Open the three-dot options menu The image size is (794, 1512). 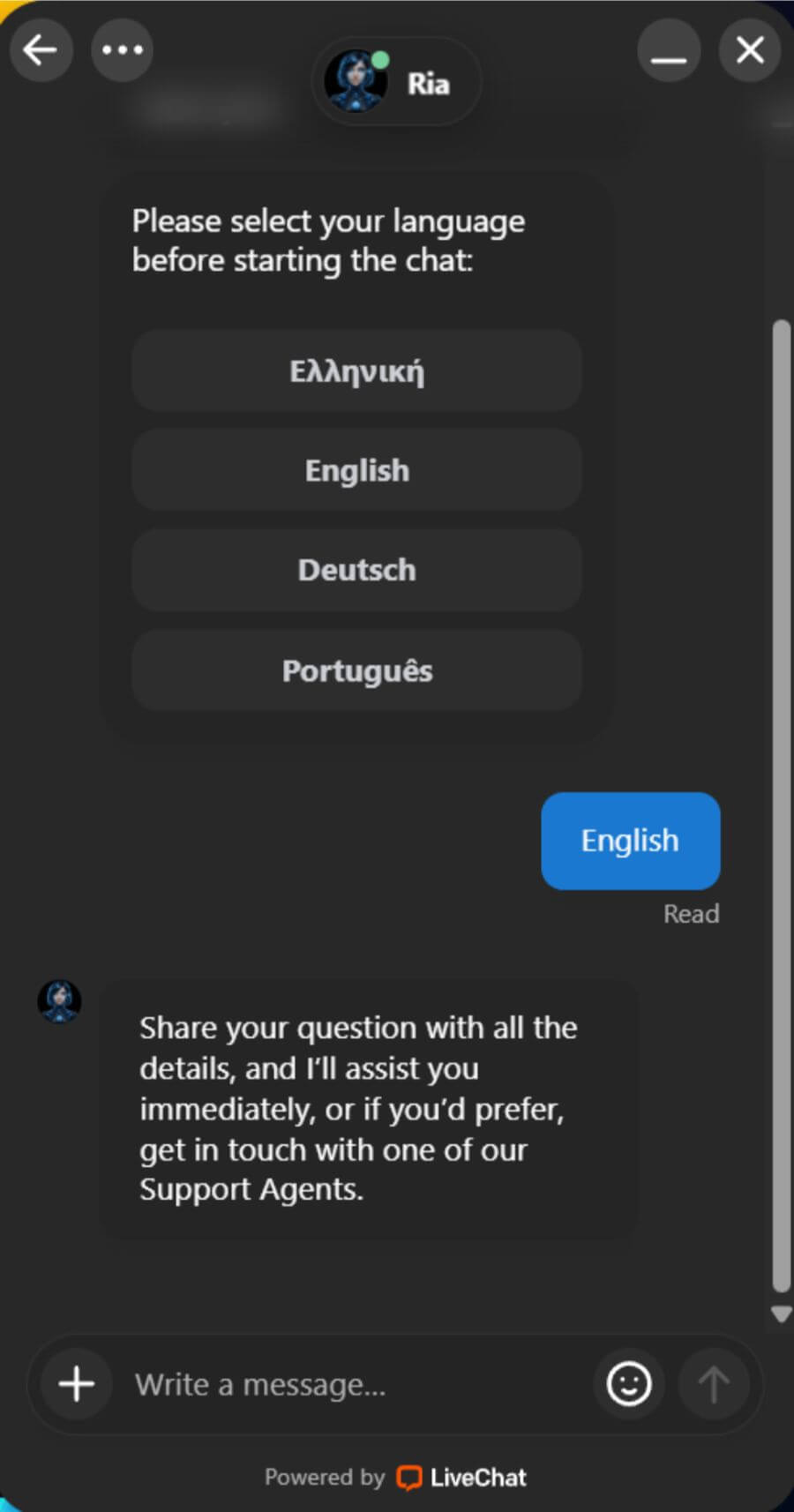[x=122, y=50]
